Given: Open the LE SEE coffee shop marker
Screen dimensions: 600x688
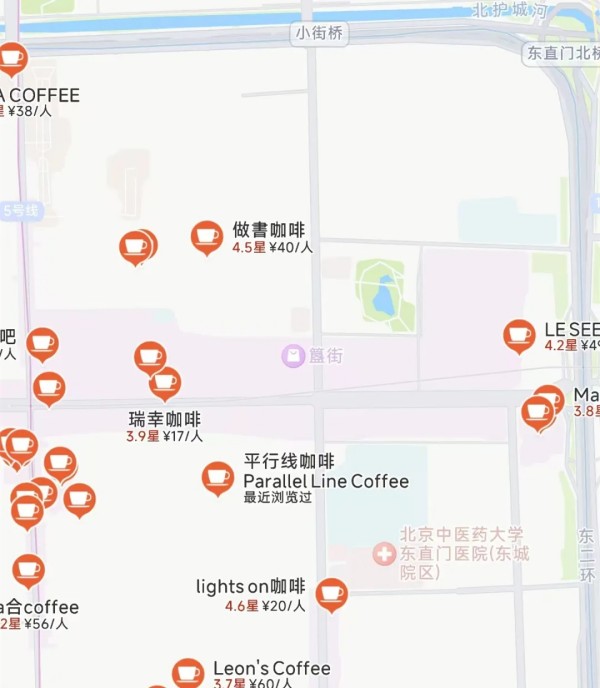Looking at the screenshot, I should coord(519,335).
